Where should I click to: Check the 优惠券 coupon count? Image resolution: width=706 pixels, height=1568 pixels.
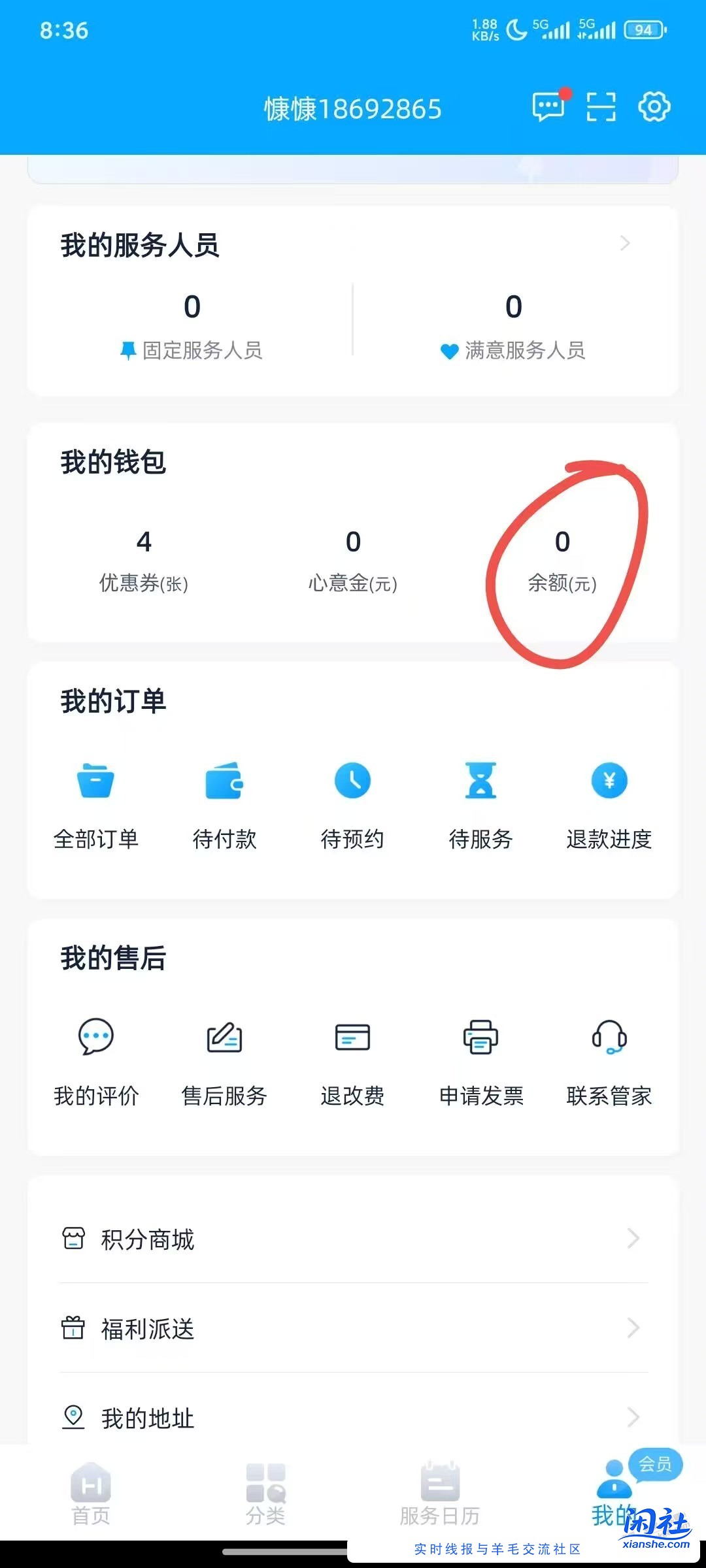point(145,542)
